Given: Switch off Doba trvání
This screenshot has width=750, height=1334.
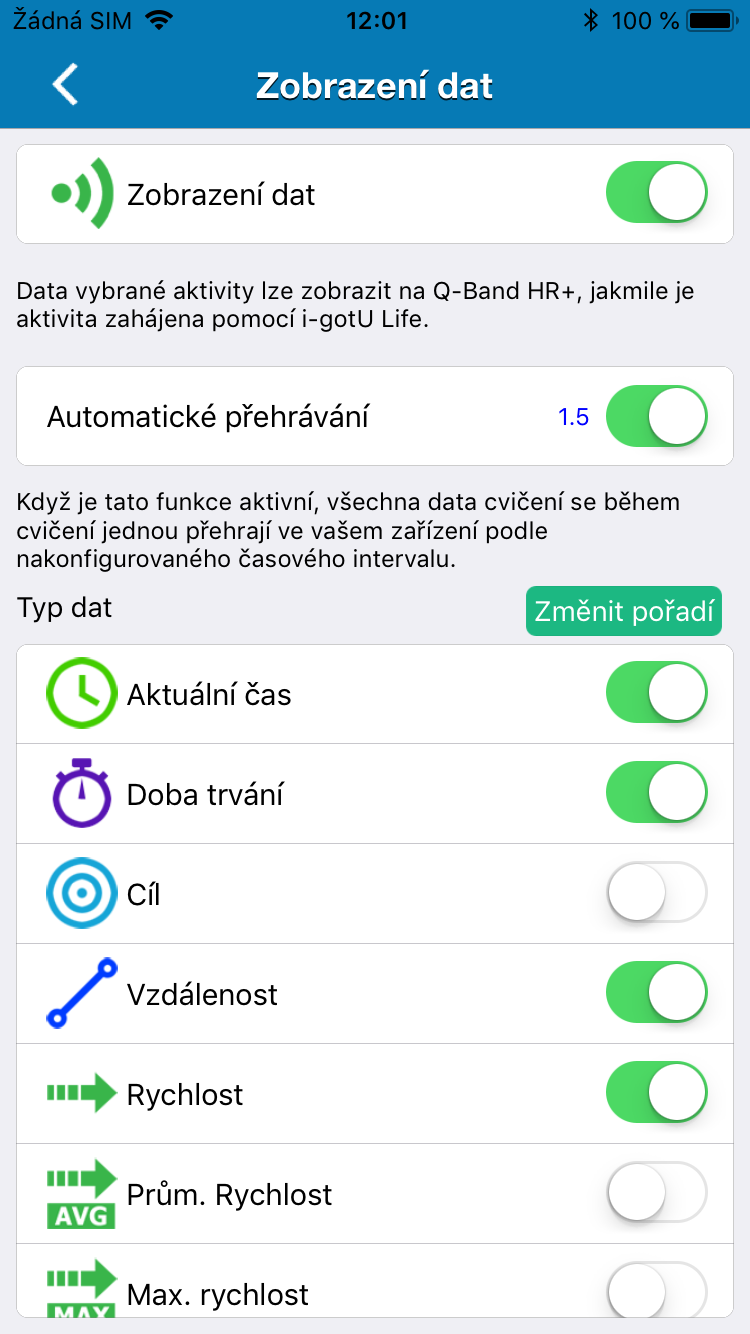Looking at the screenshot, I should point(656,793).
